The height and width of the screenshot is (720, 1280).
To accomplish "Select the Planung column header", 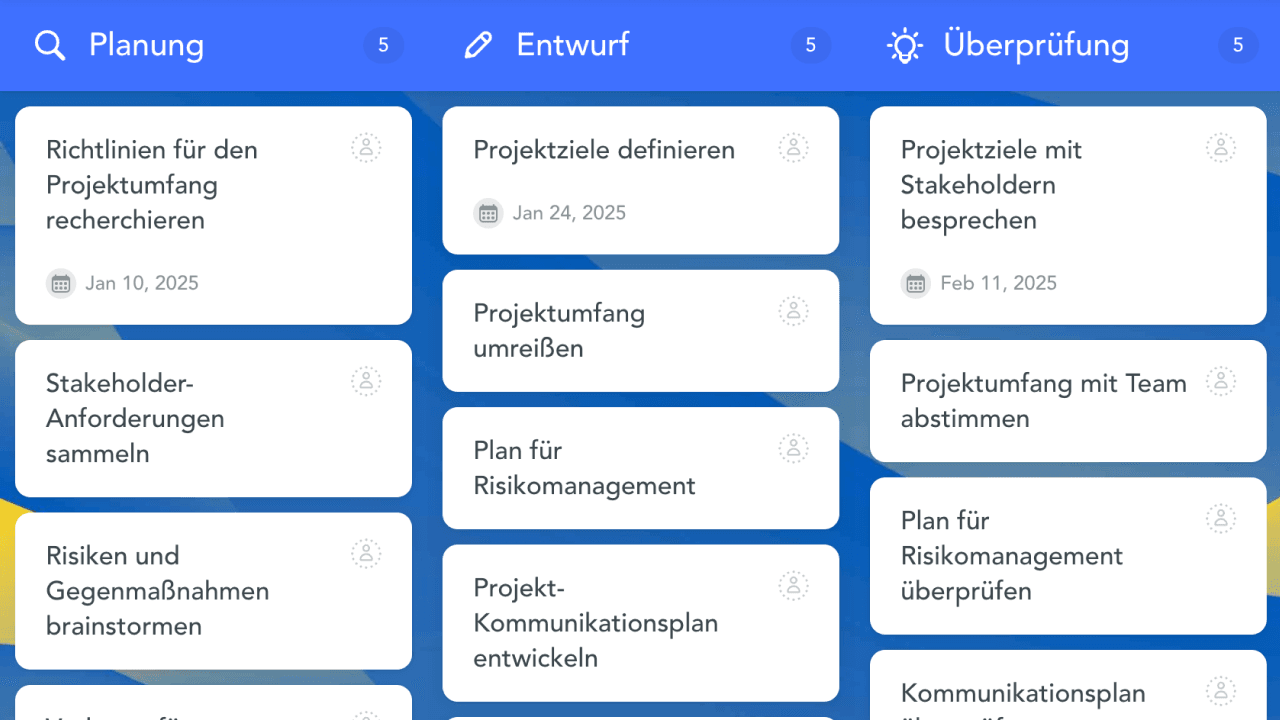I will point(146,45).
